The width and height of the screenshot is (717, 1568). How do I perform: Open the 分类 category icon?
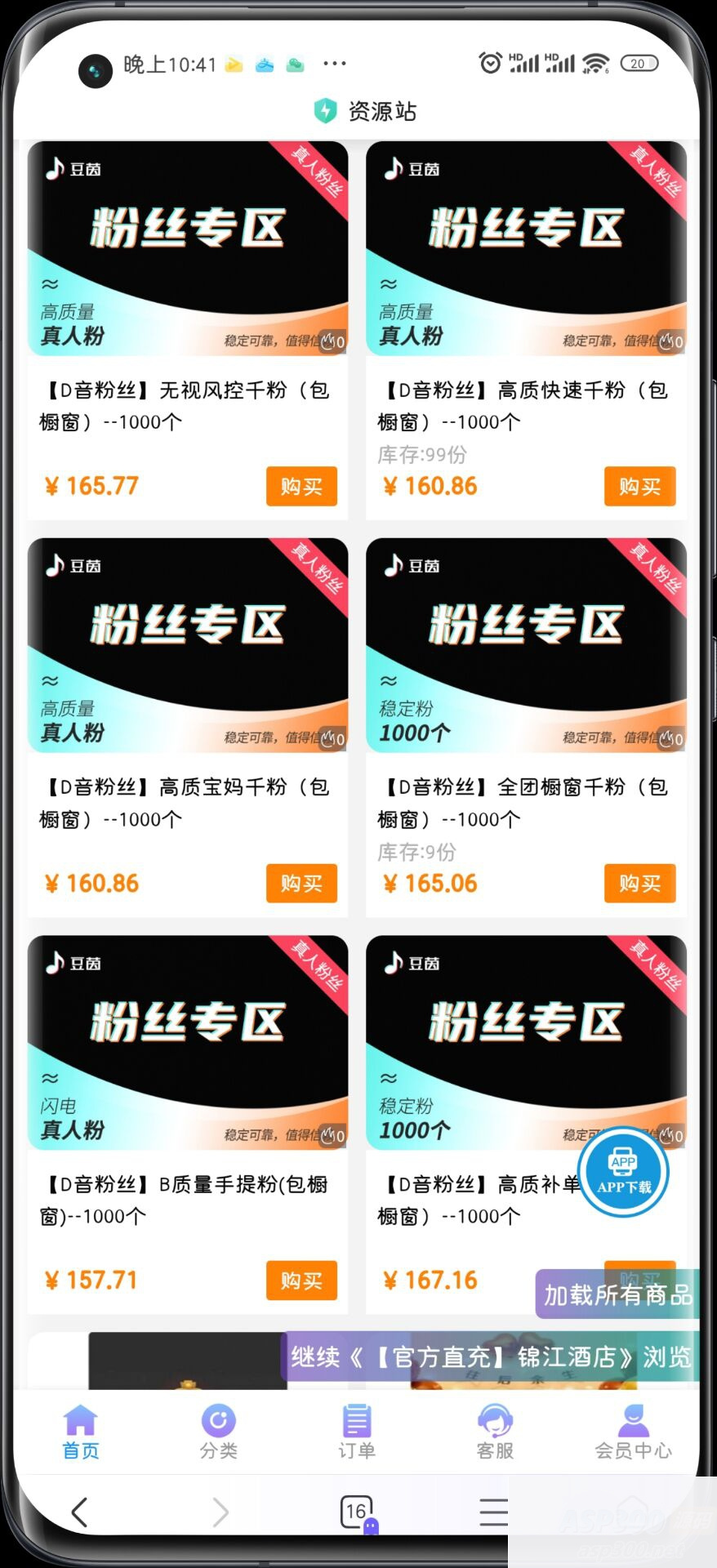click(217, 1423)
